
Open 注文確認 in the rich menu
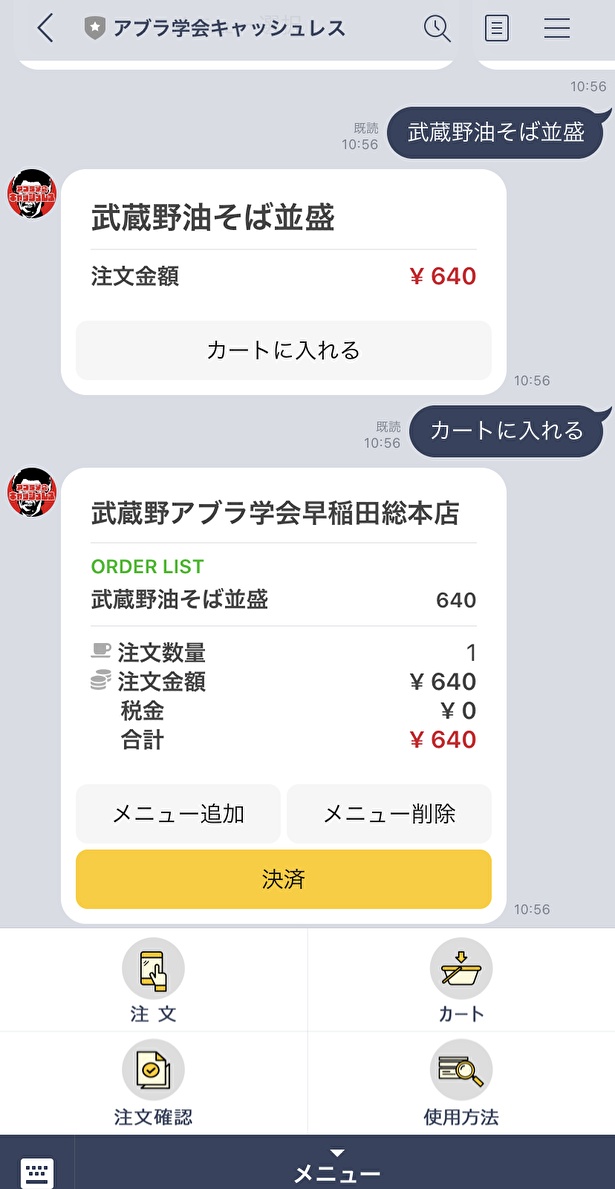coord(153,1083)
